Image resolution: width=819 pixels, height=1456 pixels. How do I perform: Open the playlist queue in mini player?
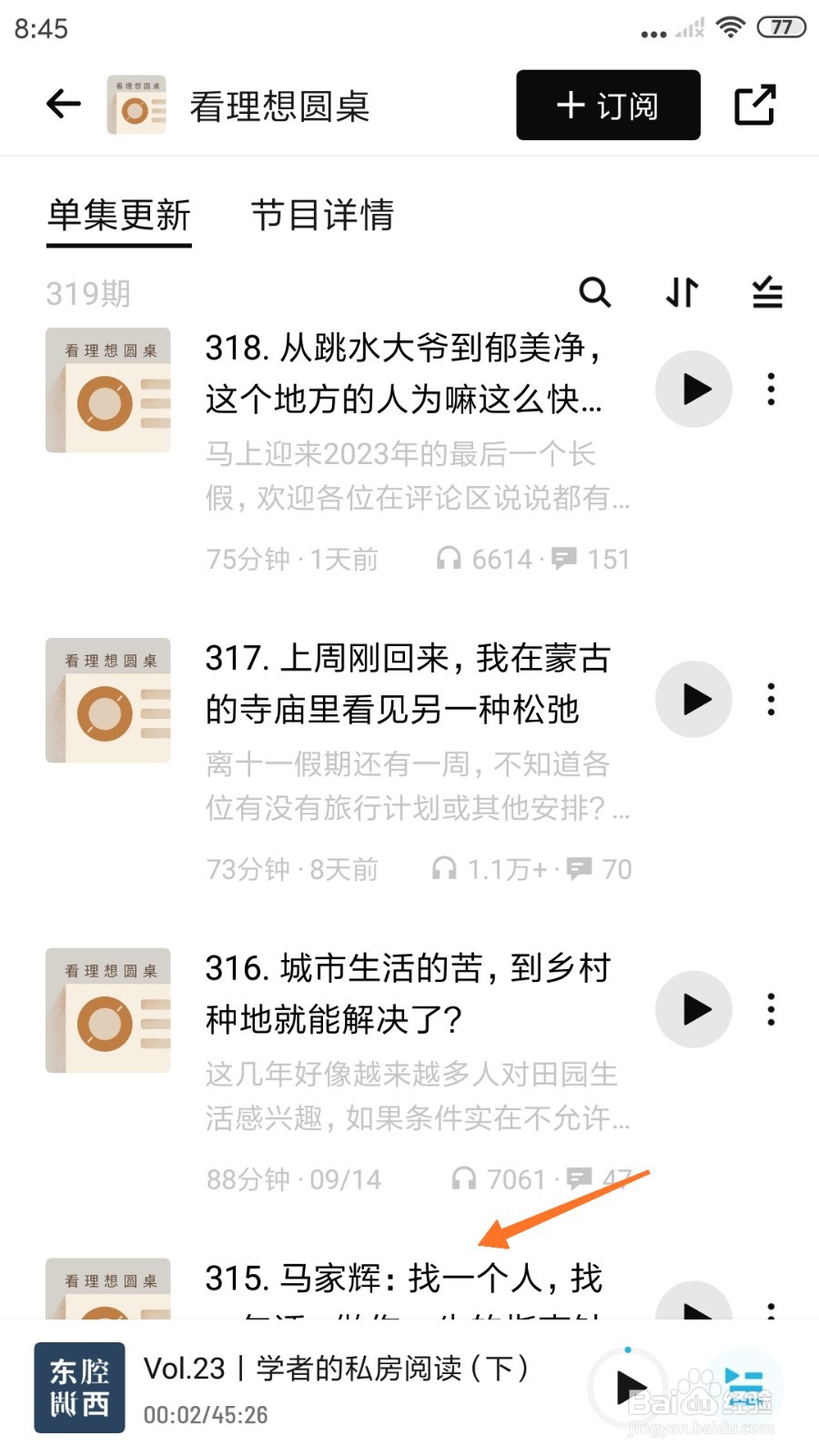(745, 1388)
